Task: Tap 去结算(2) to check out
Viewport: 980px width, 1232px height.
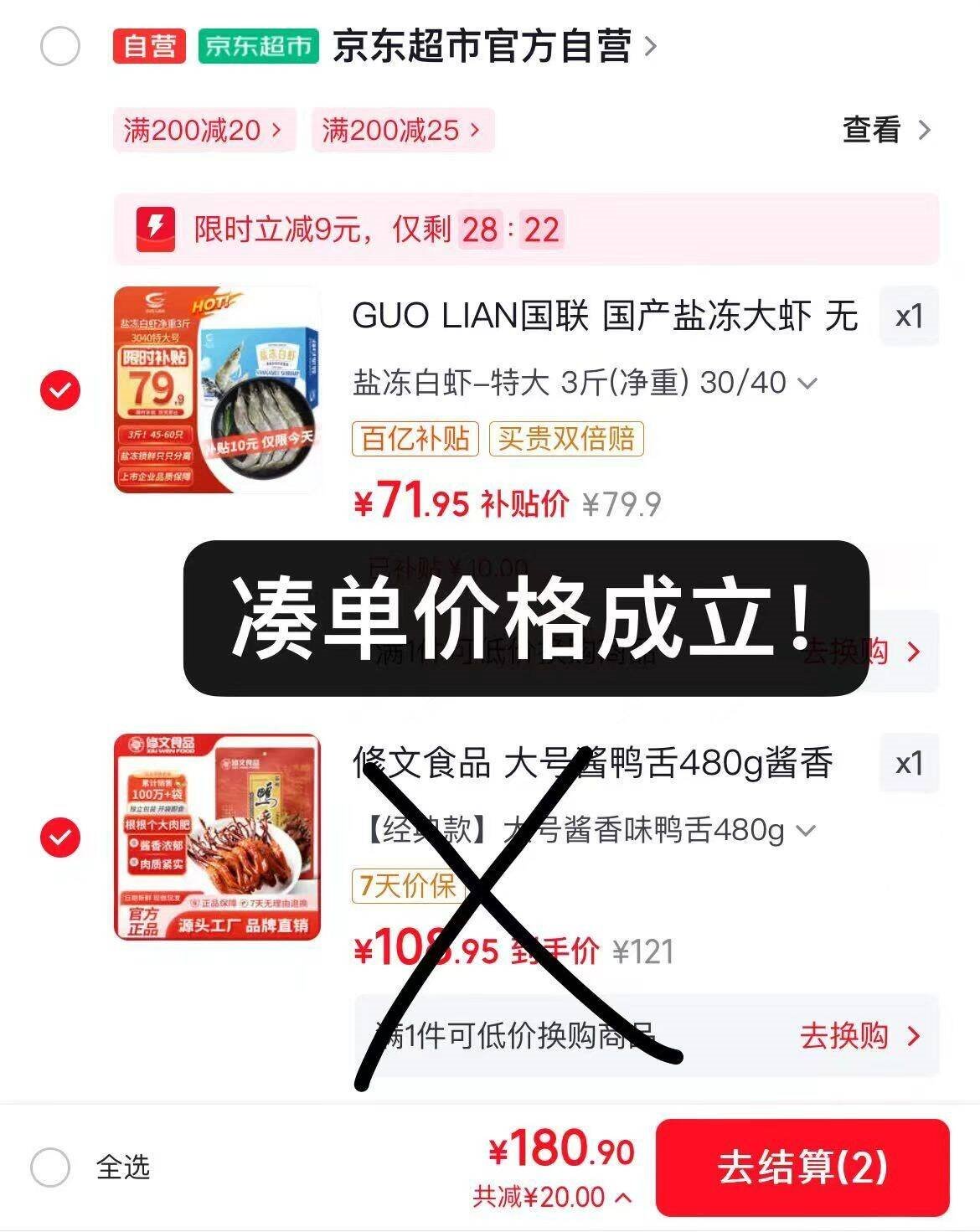Action: (802, 1168)
